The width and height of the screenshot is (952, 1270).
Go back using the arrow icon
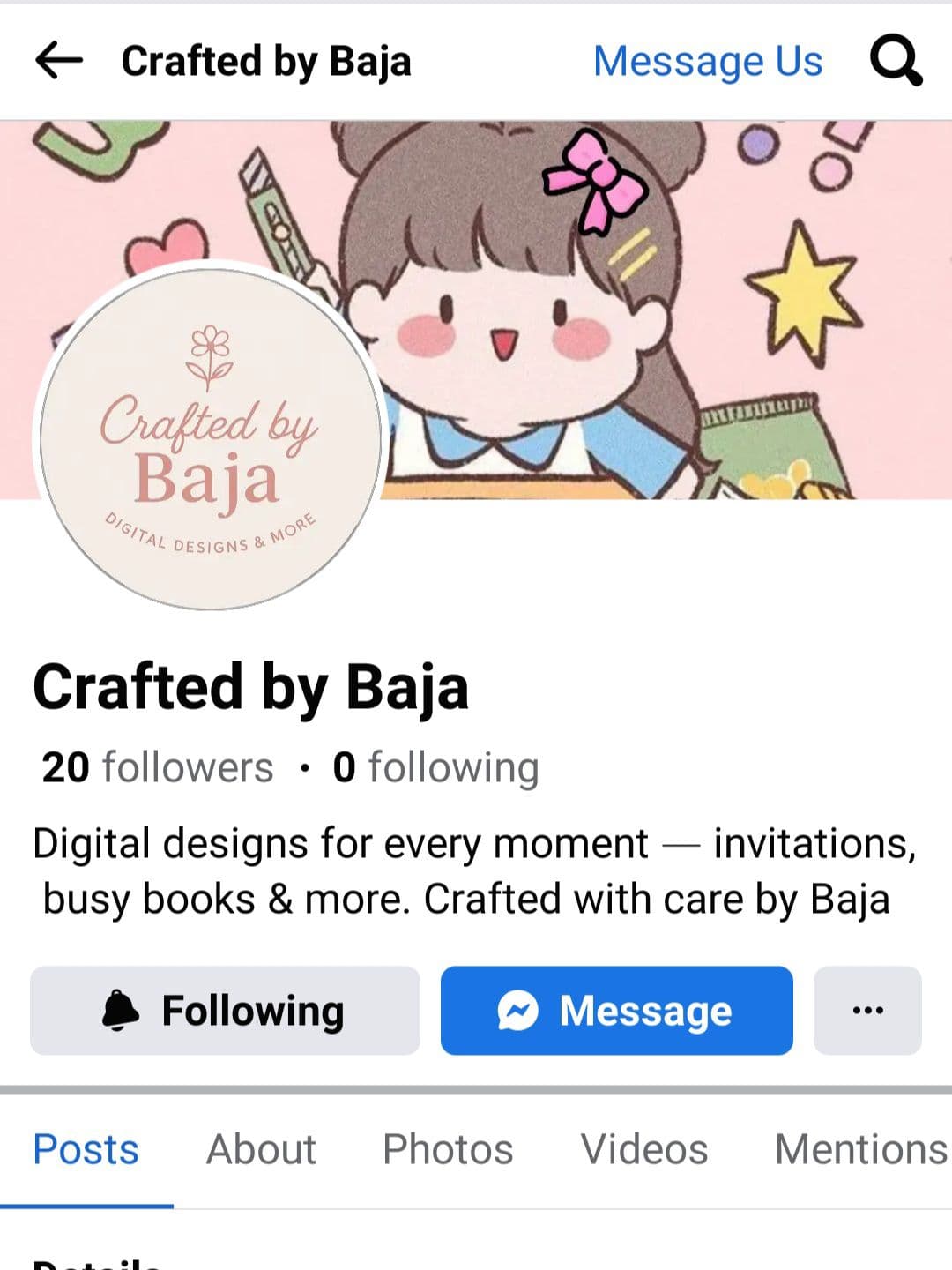pos(58,61)
